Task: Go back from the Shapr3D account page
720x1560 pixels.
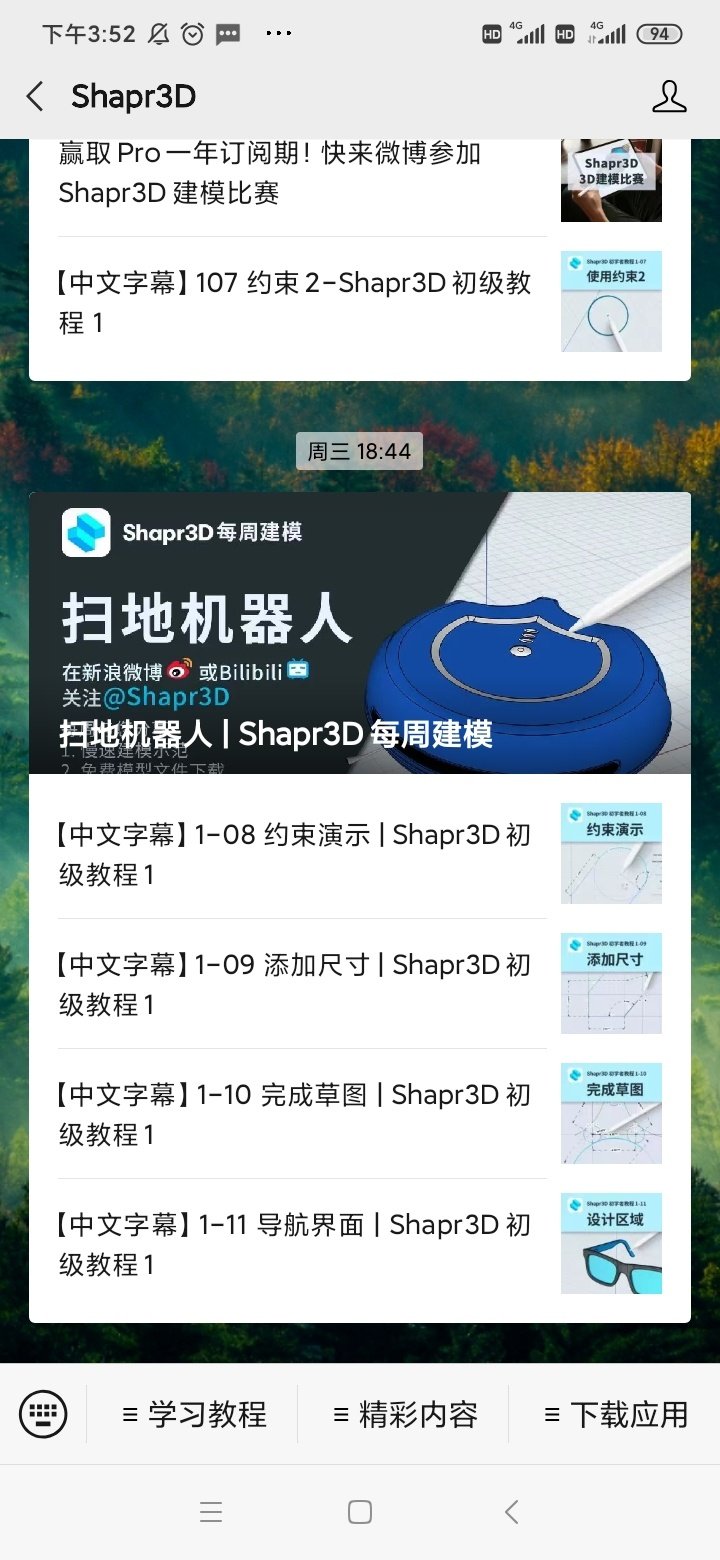Action: pos(35,97)
